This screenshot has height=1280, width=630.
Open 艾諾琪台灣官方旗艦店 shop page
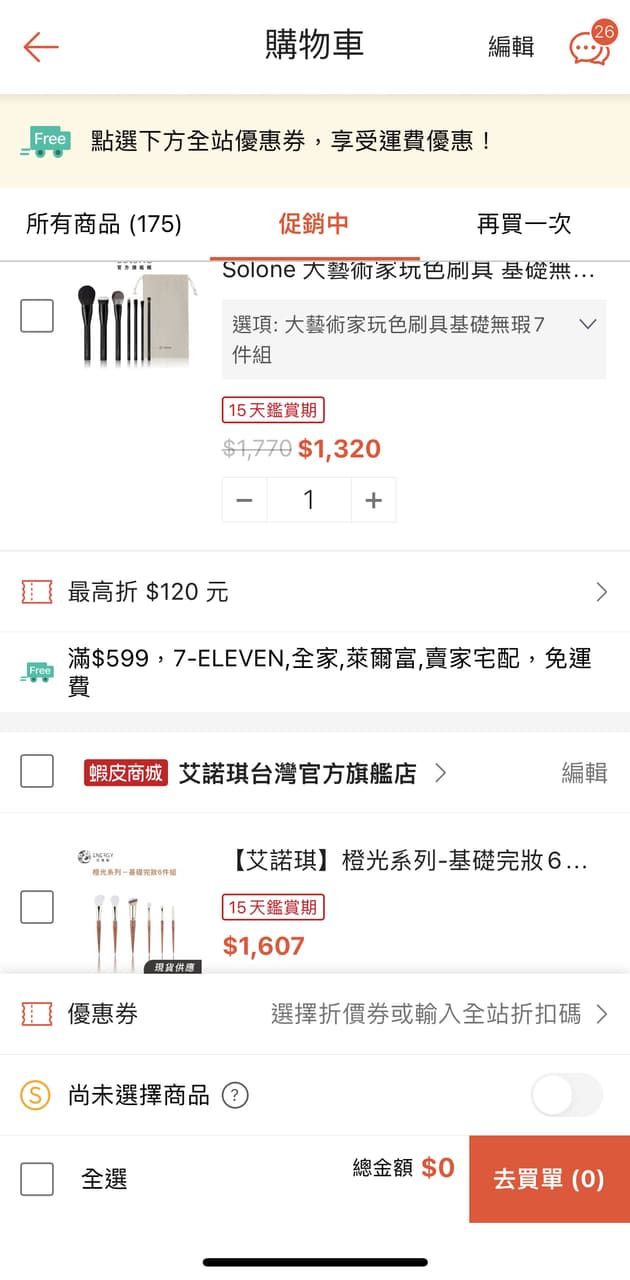[310, 773]
